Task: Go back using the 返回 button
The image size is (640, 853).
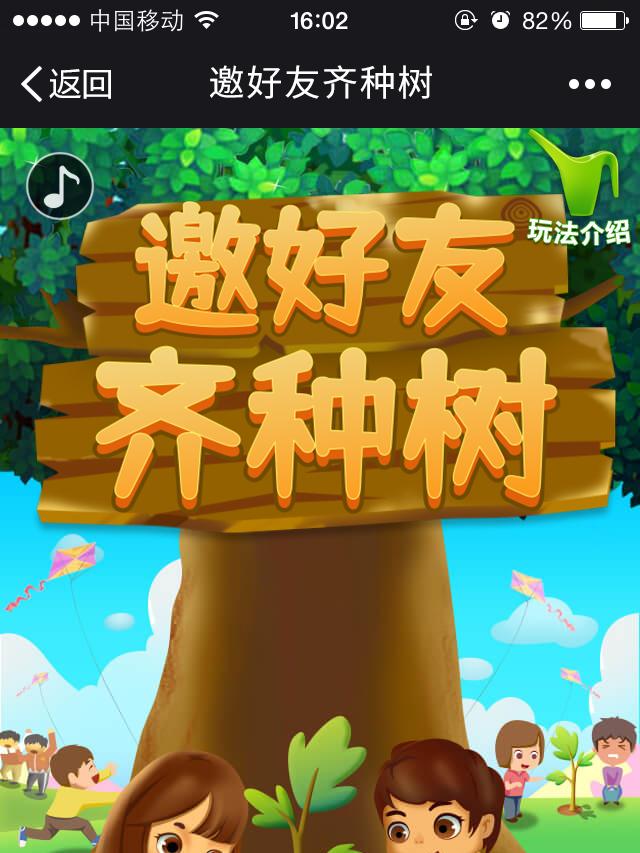Action: pyautogui.click(x=66, y=84)
